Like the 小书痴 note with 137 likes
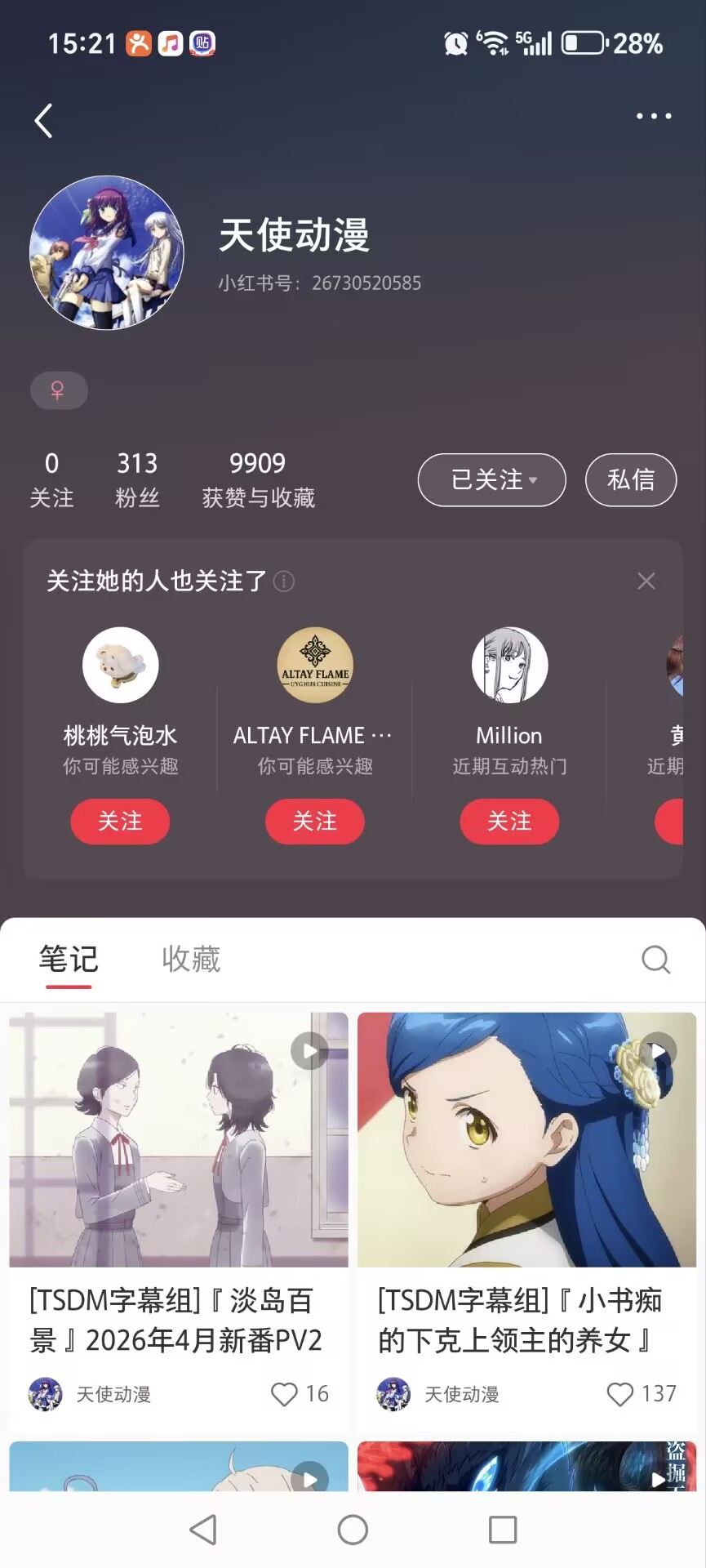This screenshot has height=1568, width=706. [x=620, y=1394]
